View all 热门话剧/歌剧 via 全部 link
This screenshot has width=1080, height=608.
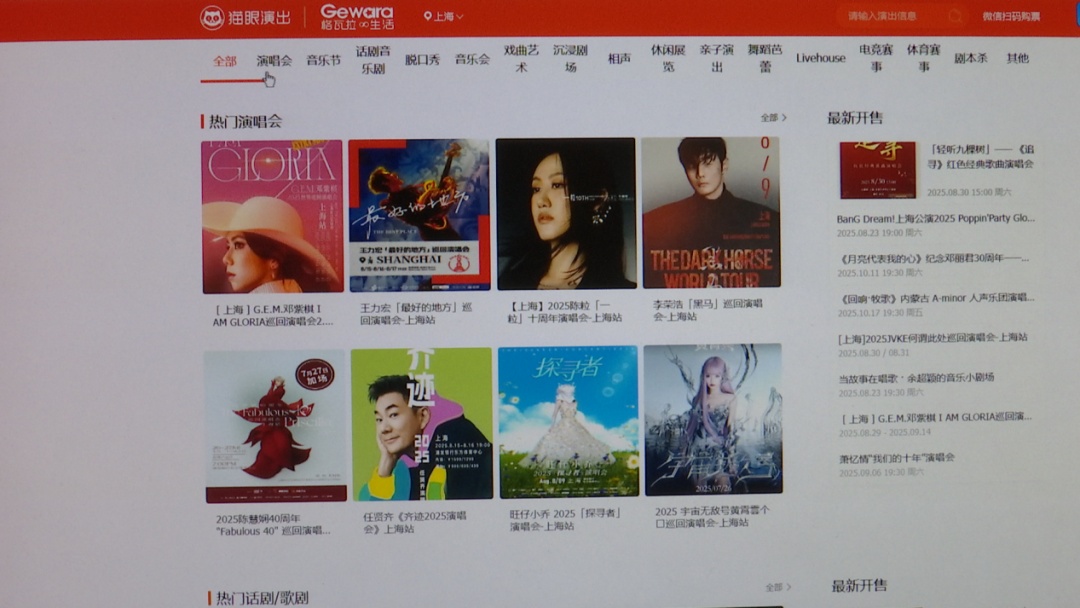tap(777, 587)
